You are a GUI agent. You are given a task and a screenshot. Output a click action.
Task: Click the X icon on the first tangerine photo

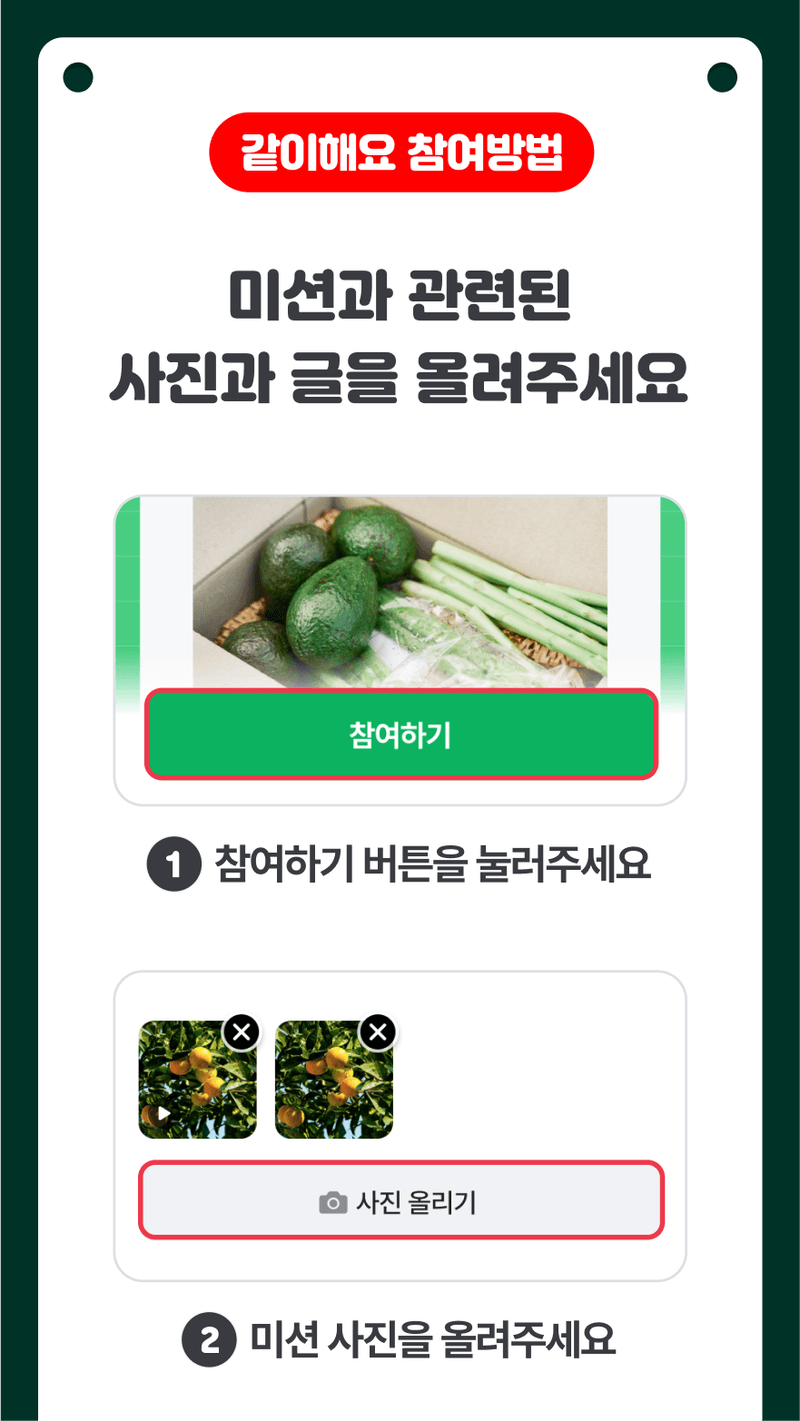pos(239,1034)
